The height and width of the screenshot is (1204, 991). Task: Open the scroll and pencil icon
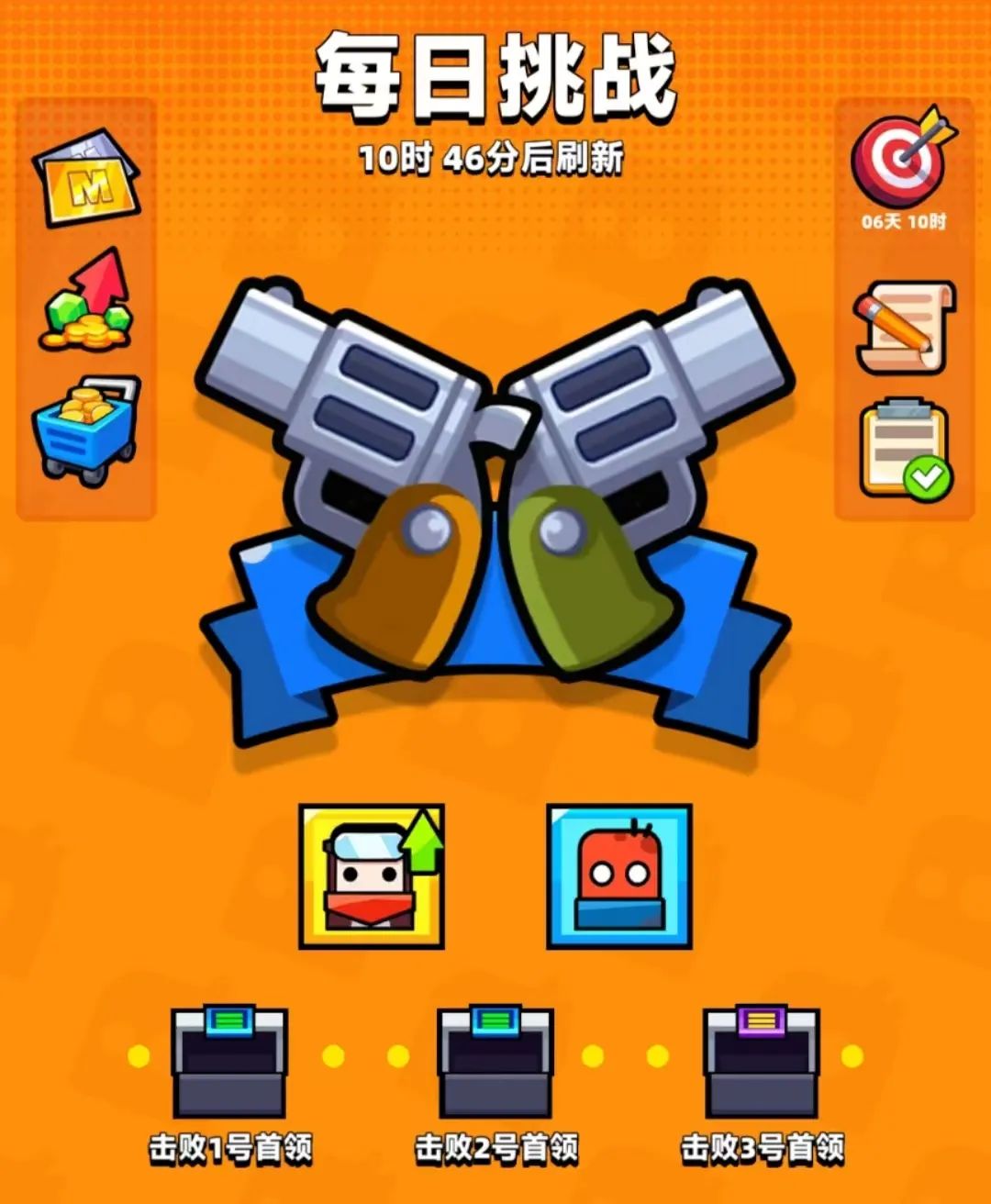coord(905,328)
